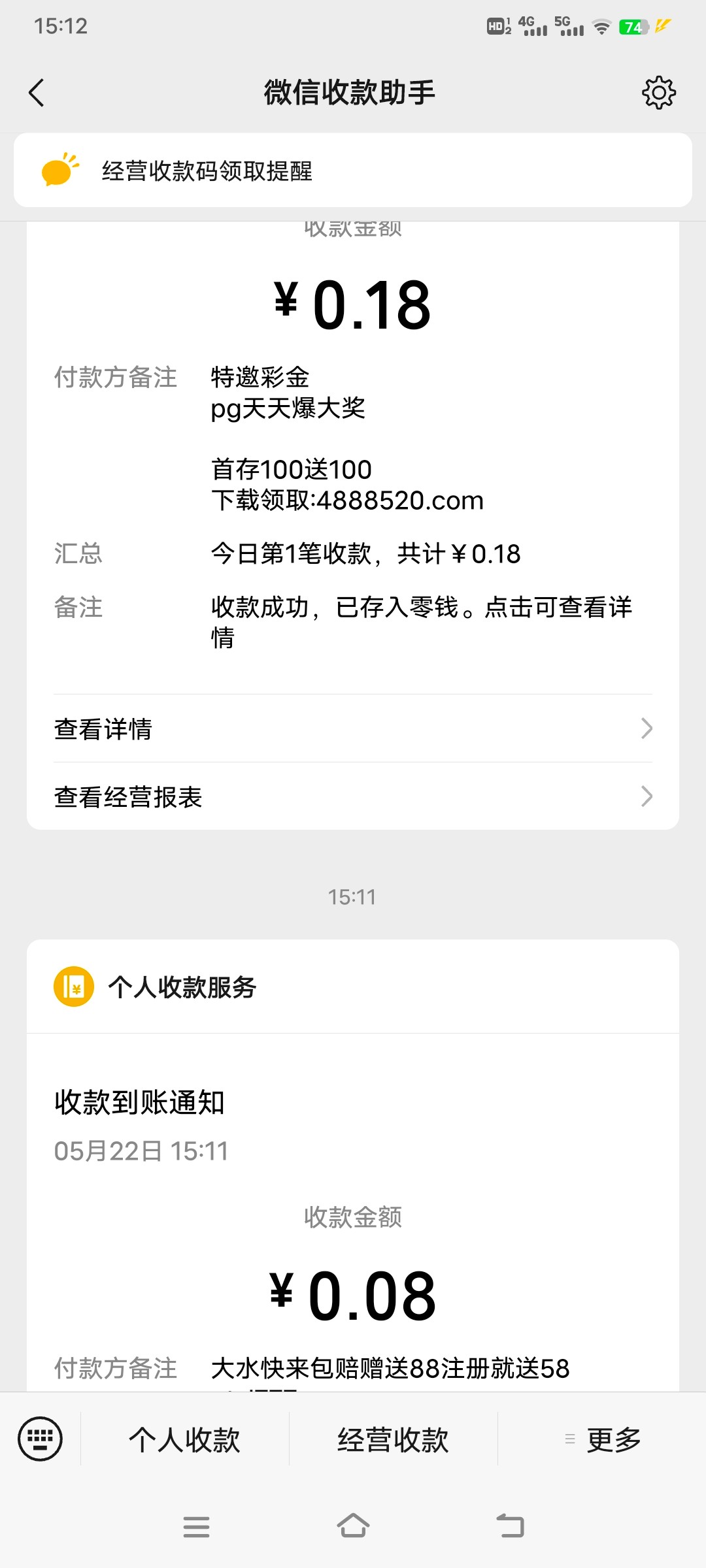Open 查看经营报表
Screen dimensions: 706x1568
[353, 796]
